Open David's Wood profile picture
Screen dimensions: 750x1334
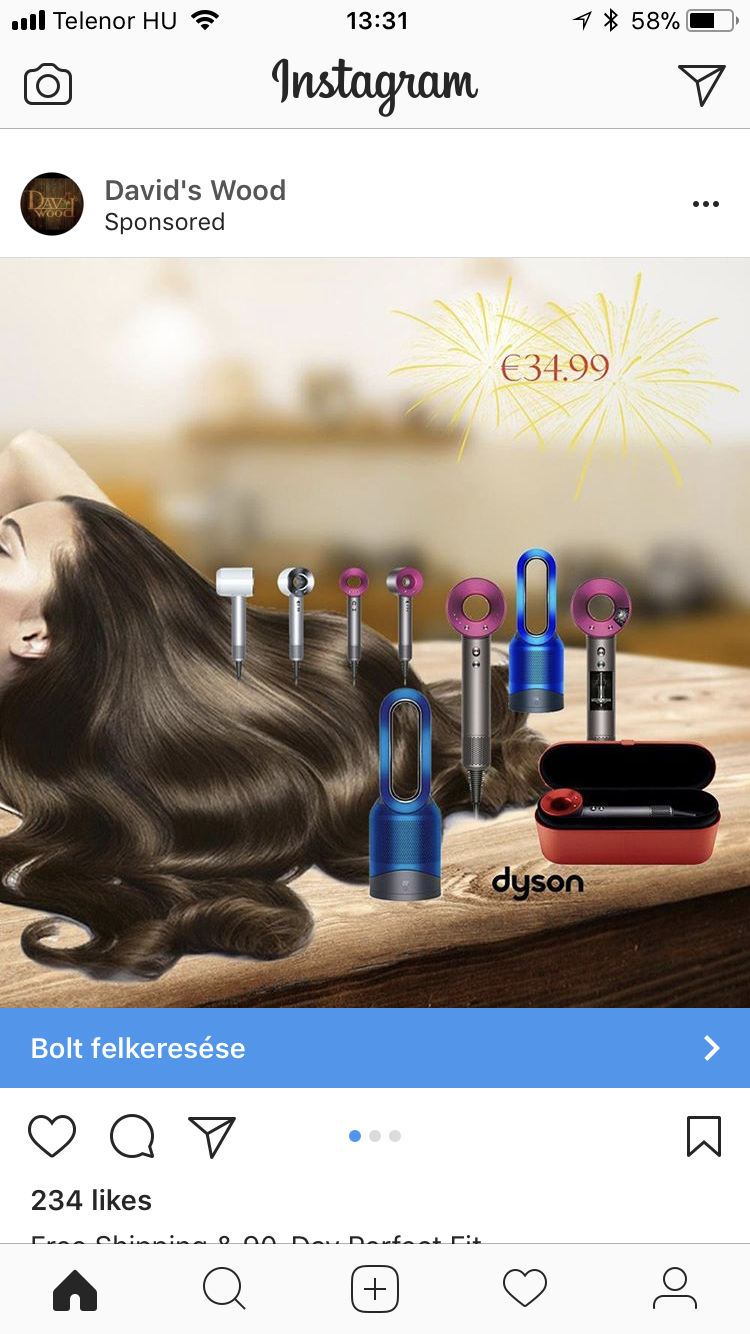(x=52, y=204)
